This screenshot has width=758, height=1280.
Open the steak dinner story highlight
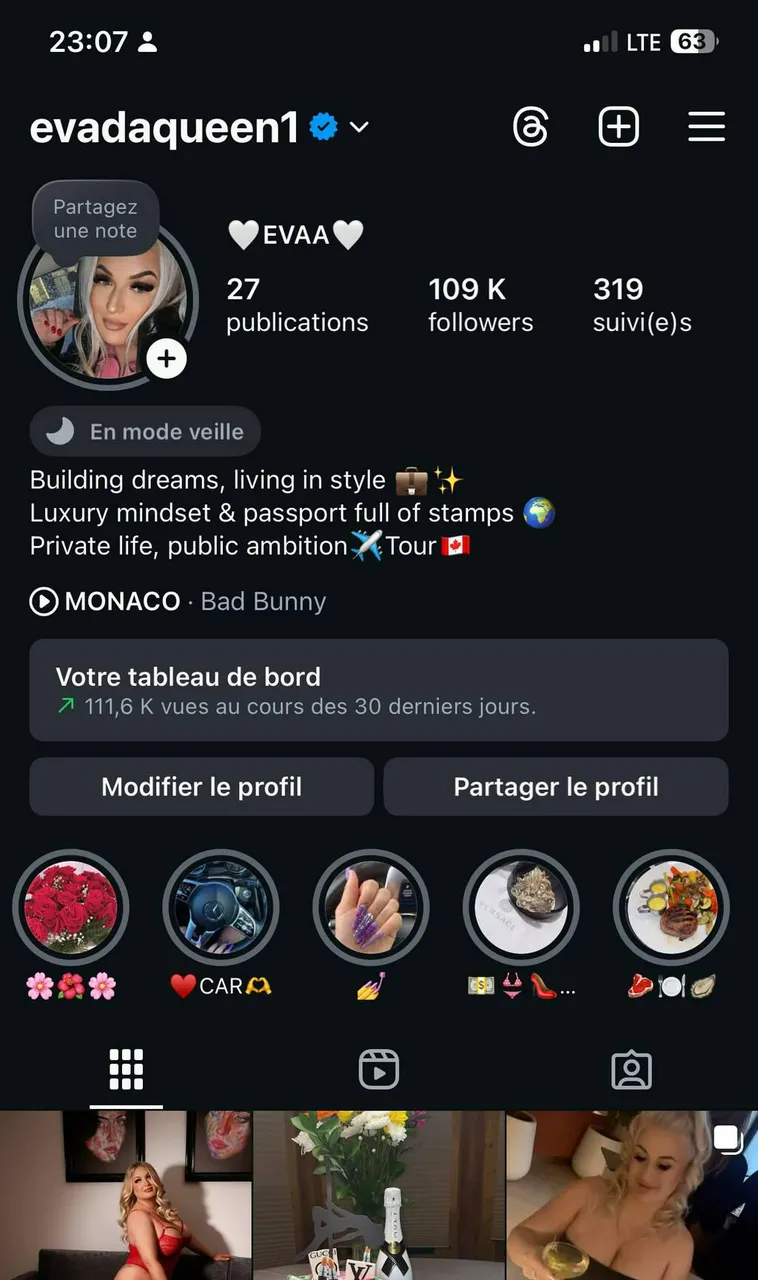[x=671, y=908]
